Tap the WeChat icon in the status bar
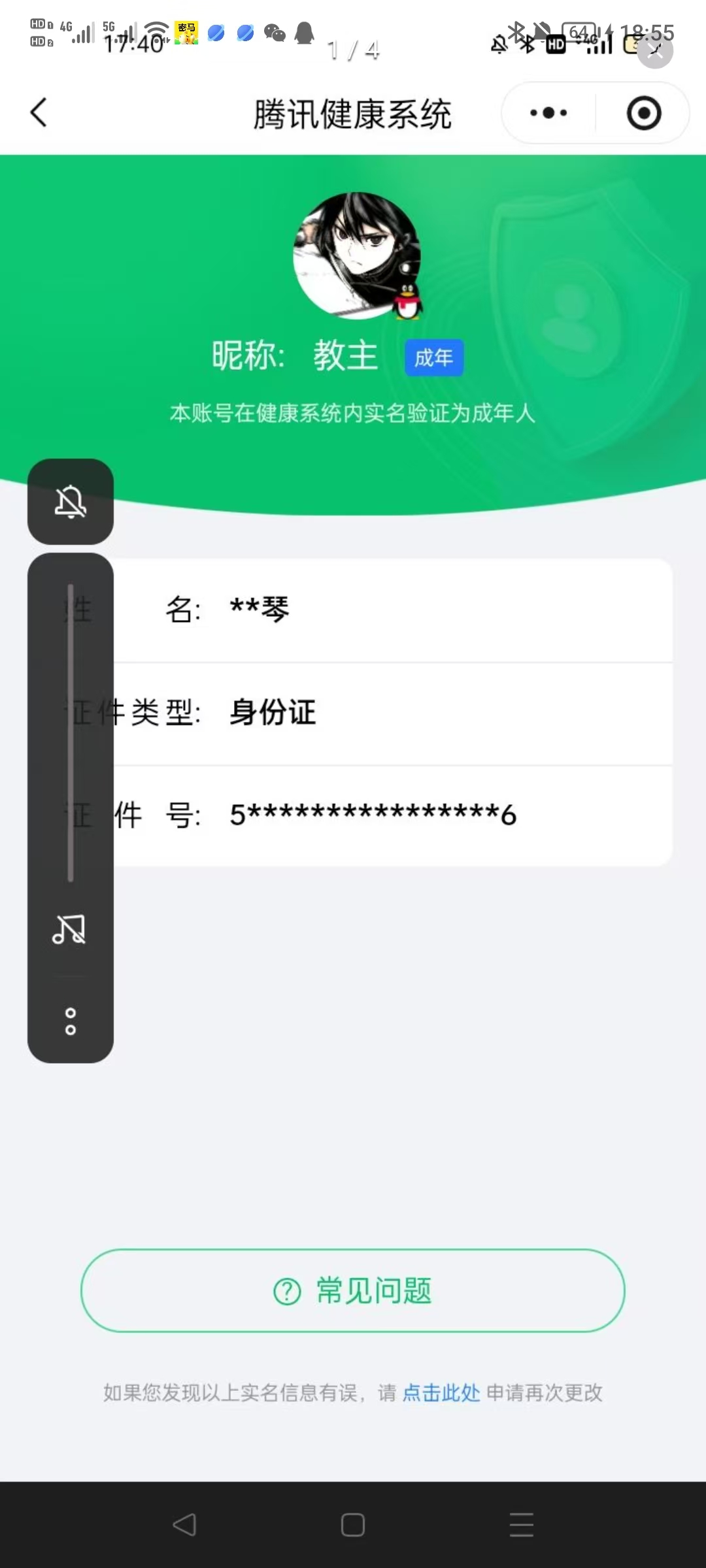 [274, 32]
